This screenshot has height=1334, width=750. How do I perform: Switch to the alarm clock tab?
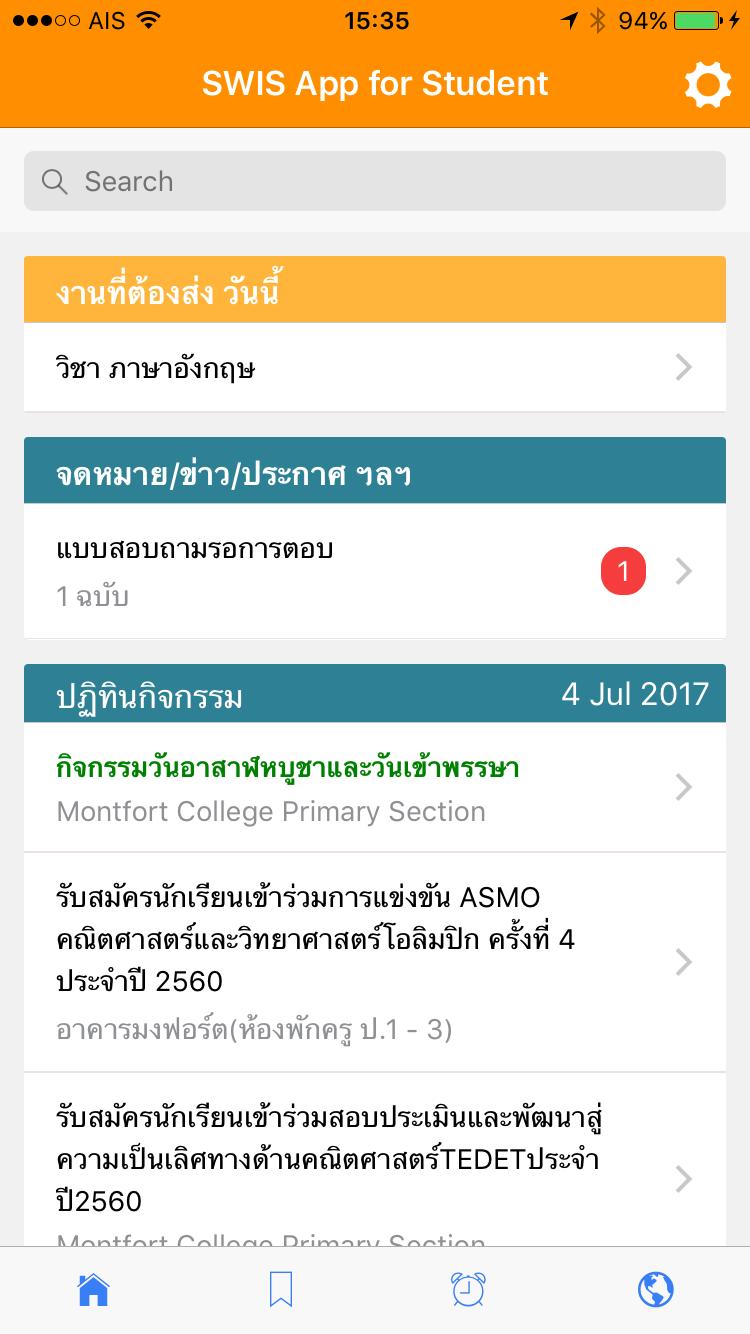468,1290
